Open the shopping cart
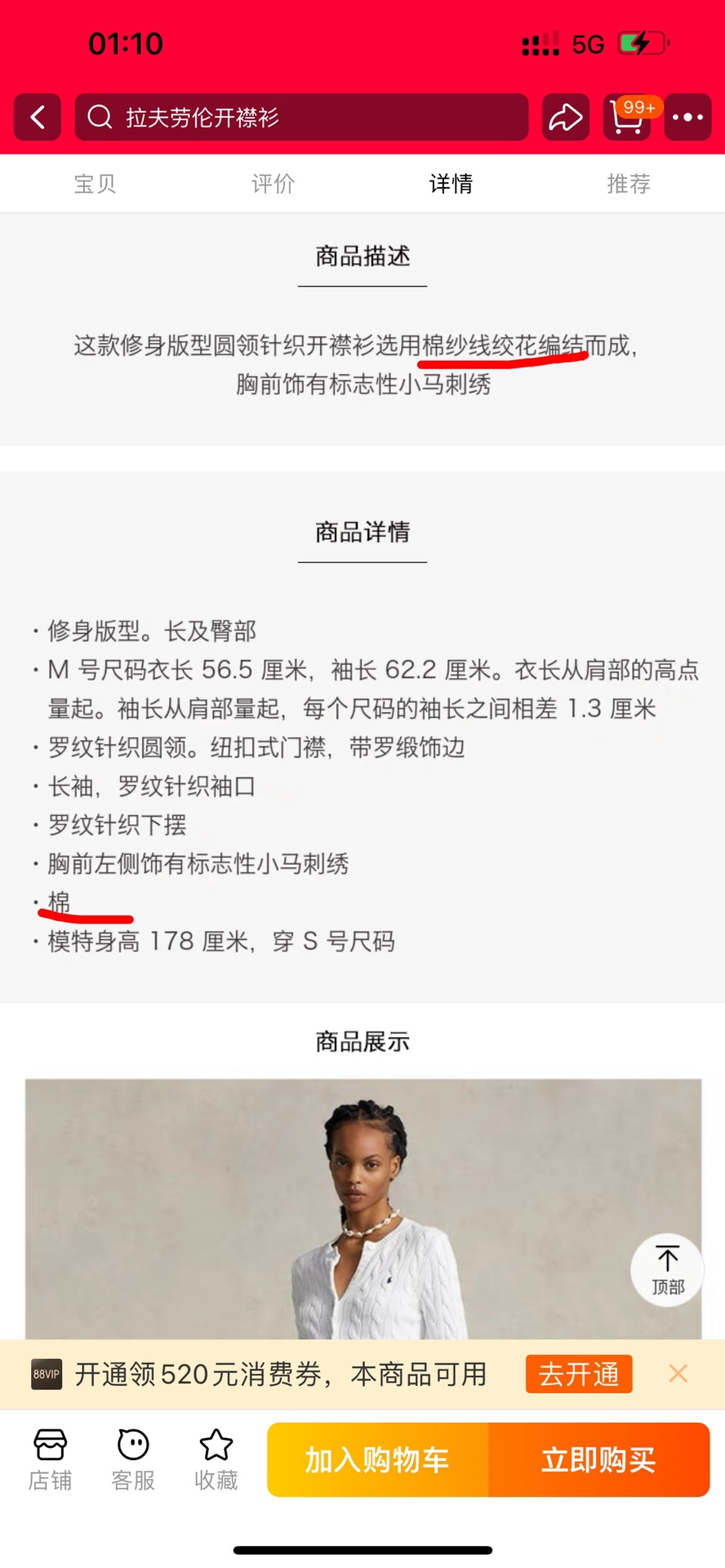 point(627,118)
